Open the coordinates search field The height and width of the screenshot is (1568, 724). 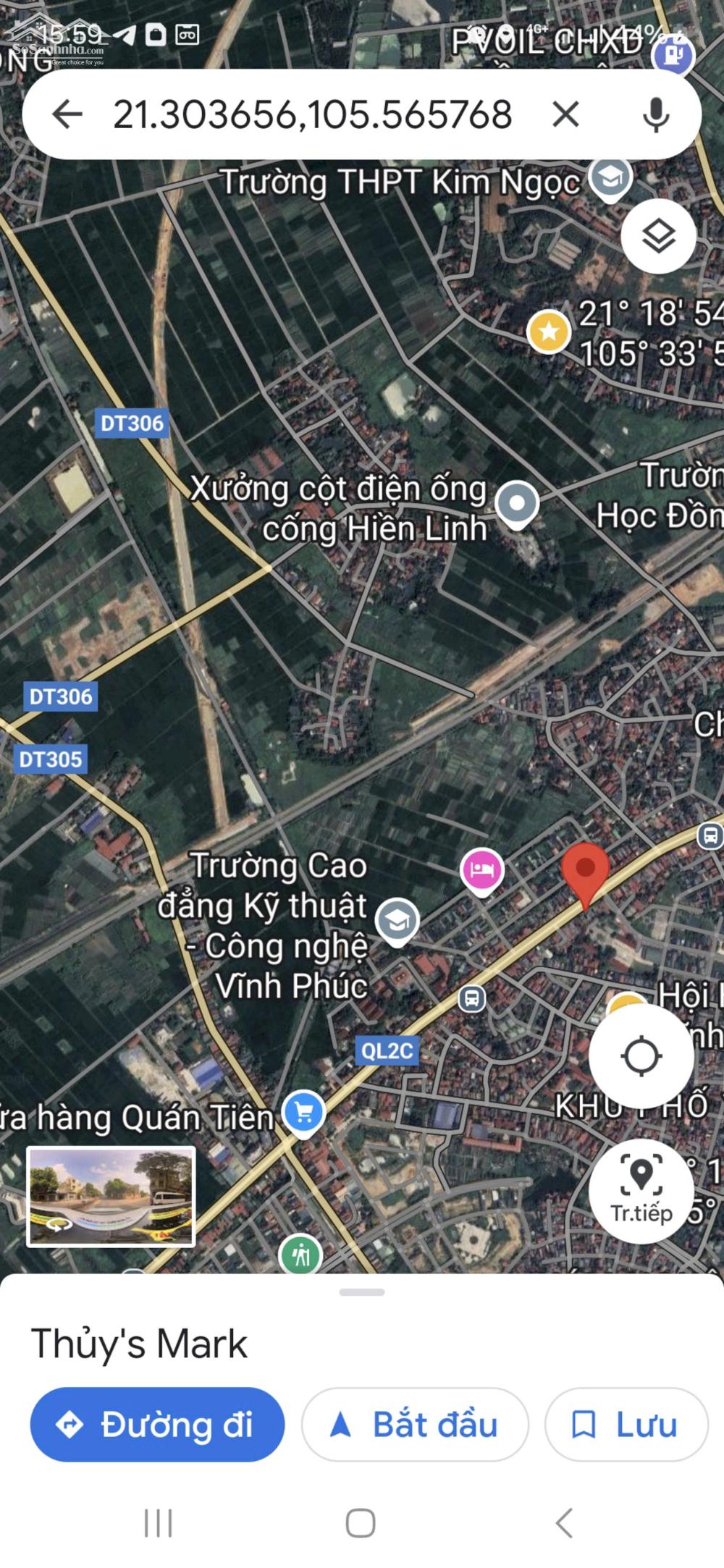pyautogui.click(x=311, y=114)
